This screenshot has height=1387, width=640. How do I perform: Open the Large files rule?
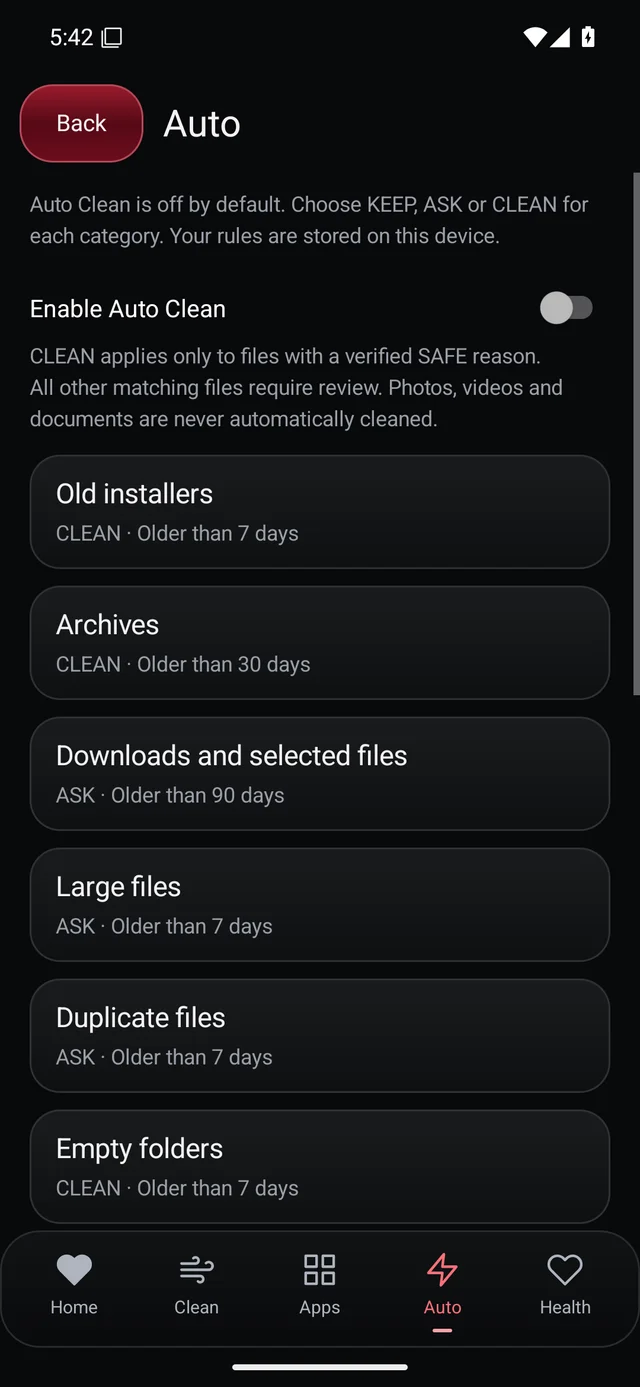click(320, 905)
